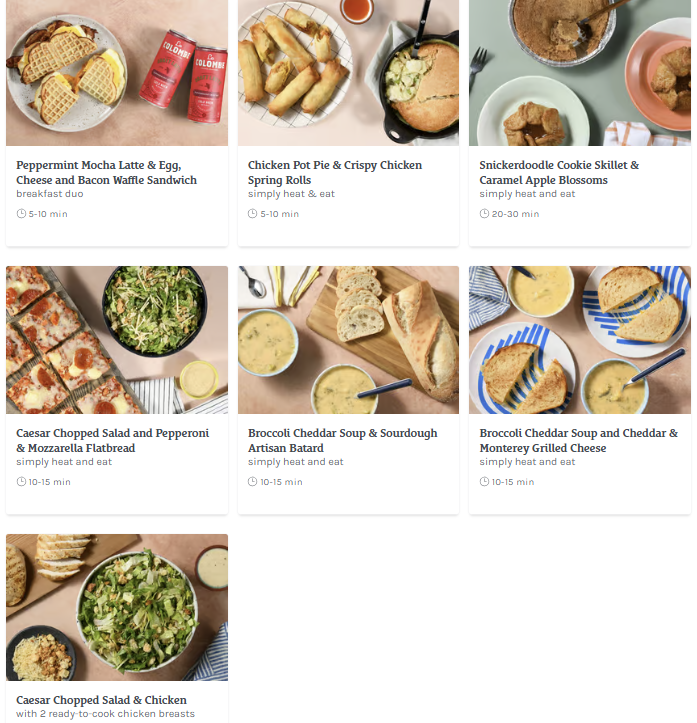View Snickerdoodle Cookie Skillet & Caramel Apple Blossoms
697x723 pixels.
pos(579,172)
